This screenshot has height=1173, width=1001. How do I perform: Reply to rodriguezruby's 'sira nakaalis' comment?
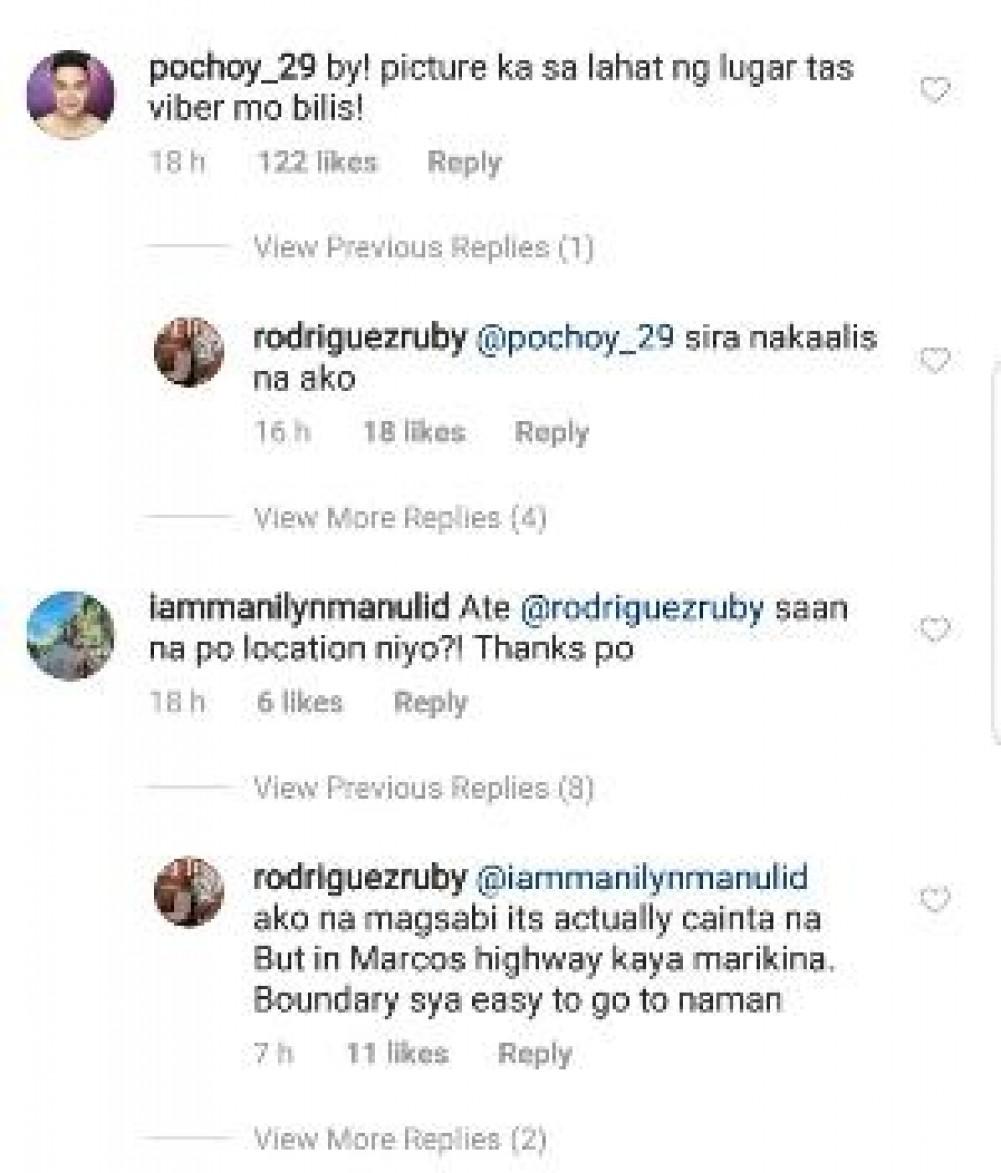[x=551, y=433]
